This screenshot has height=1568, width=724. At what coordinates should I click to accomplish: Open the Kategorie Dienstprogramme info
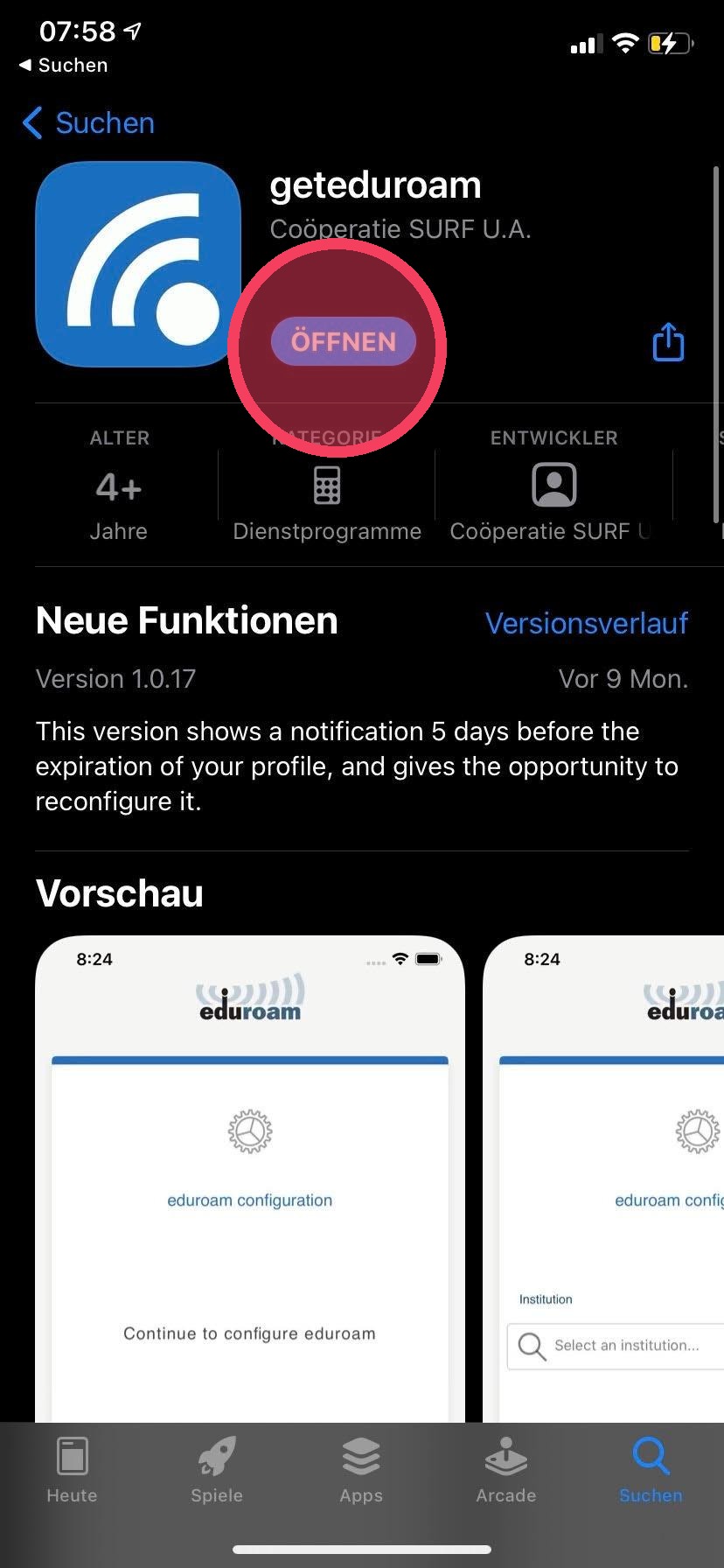coord(327,486)
